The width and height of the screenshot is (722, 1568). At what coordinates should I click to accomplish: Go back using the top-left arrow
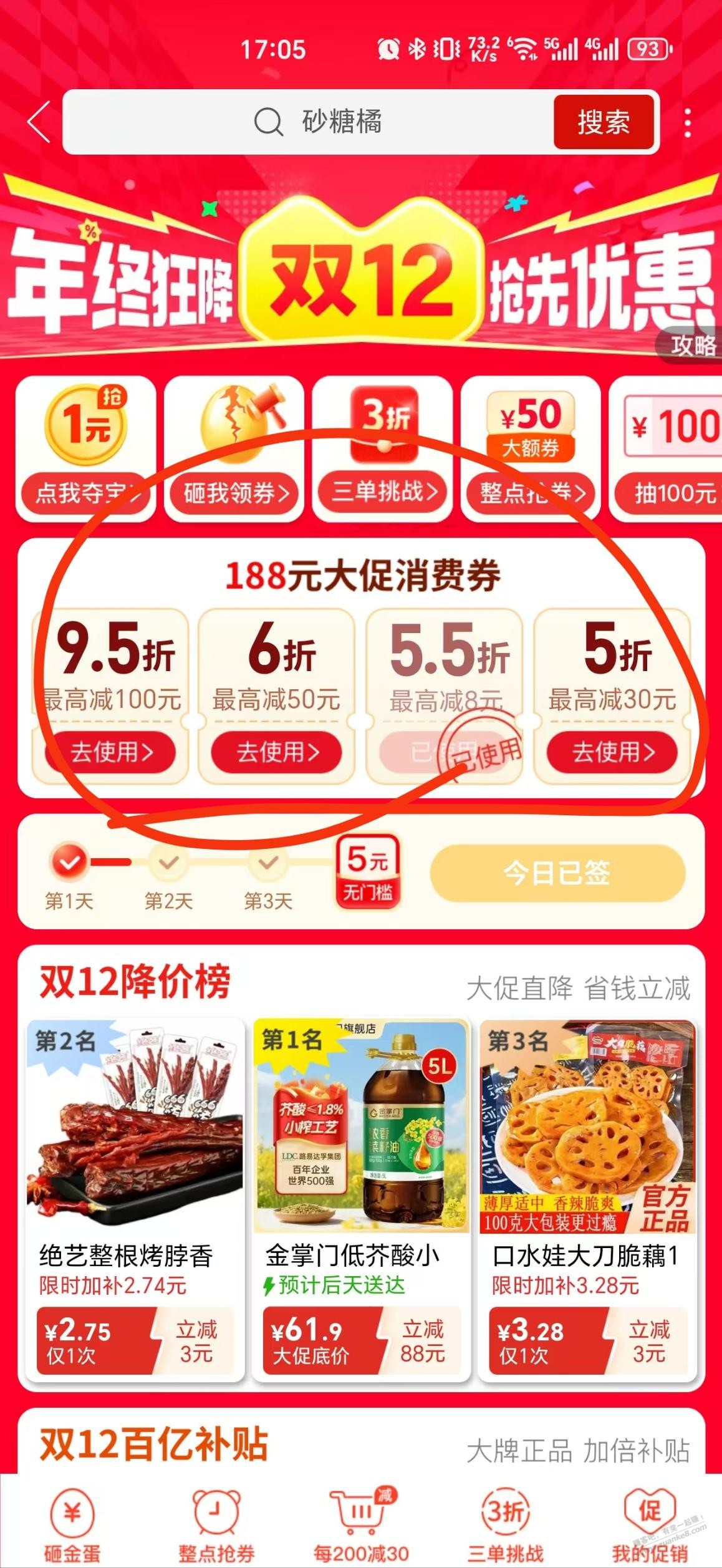pos(39,122)
